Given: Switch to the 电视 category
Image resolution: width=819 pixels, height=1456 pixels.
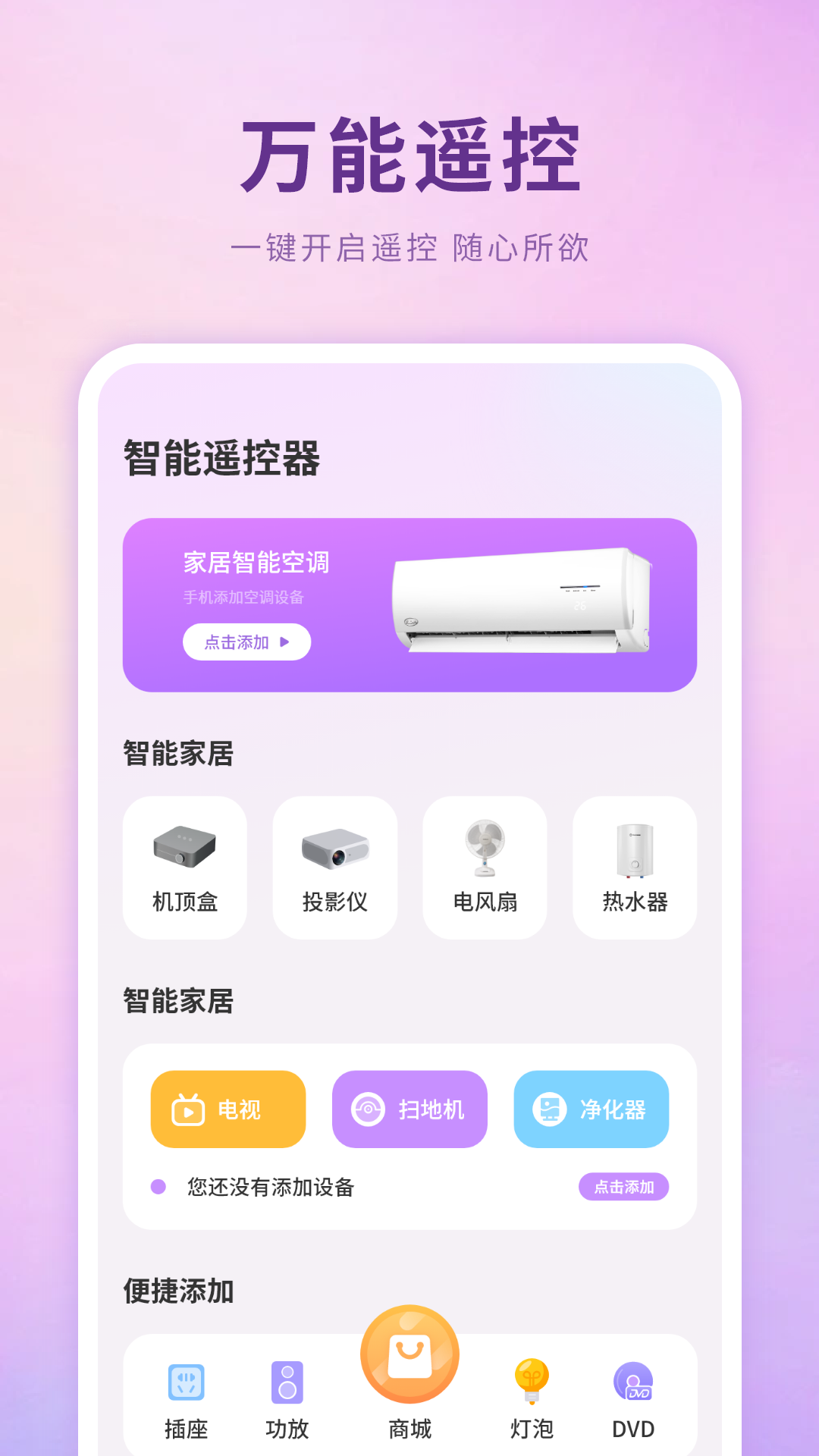Looking at the screenshot, I should 227,1109.
